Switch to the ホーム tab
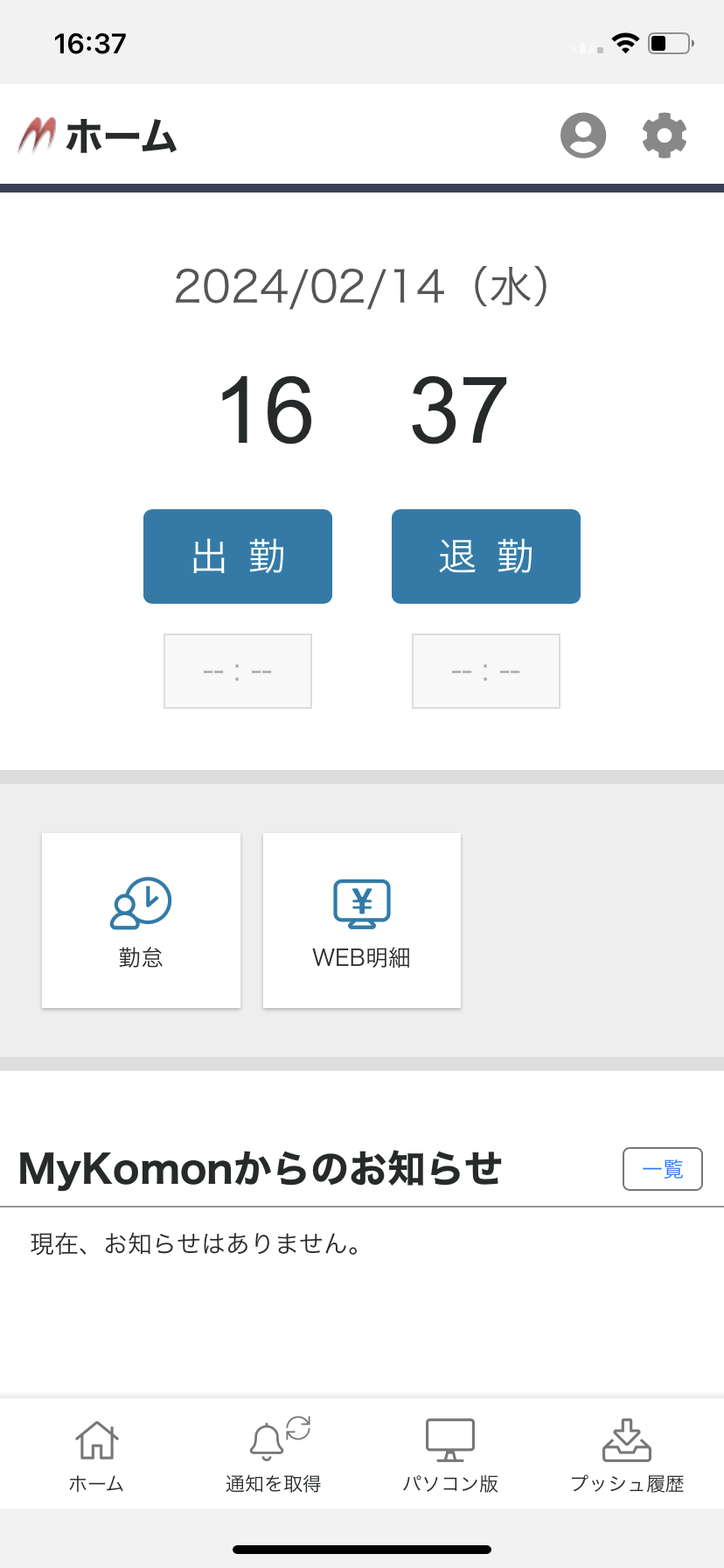The height and width of the screenshot is (1568, 724). tap(96, 1454)
